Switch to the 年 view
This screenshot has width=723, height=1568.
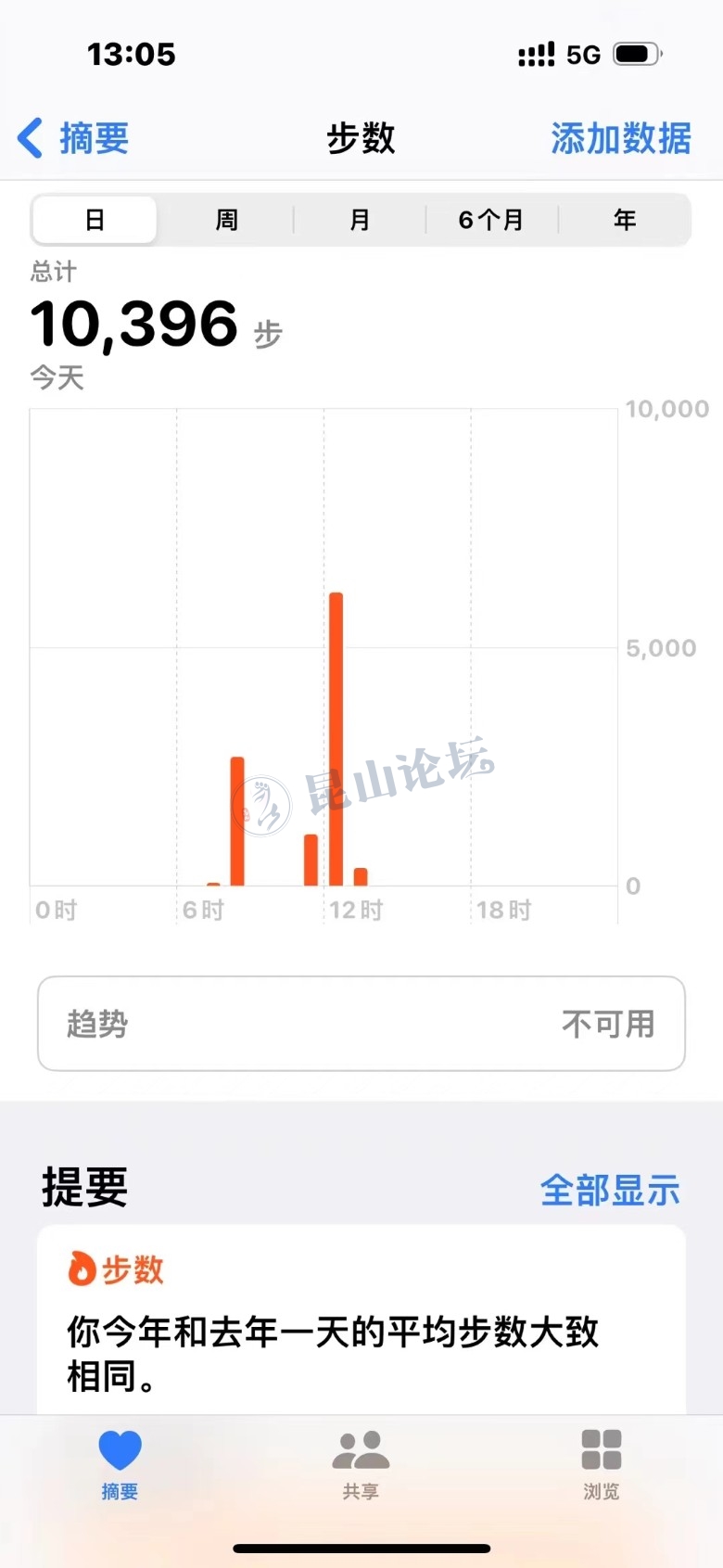click(625, 220)
